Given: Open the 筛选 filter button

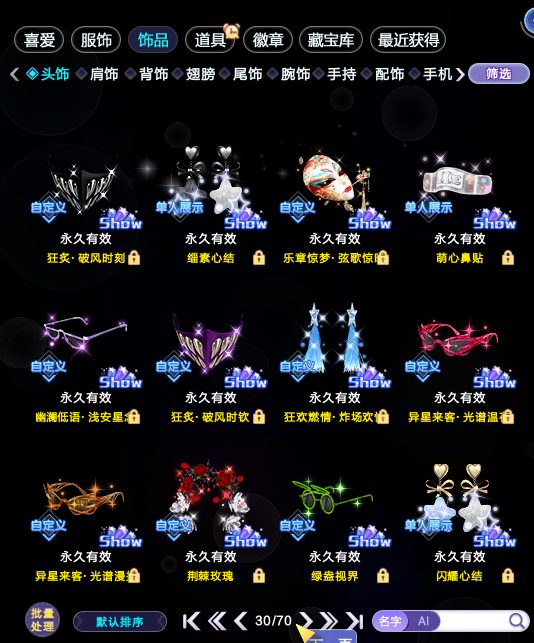Looking at the screenshot, I should pos(498,74).
